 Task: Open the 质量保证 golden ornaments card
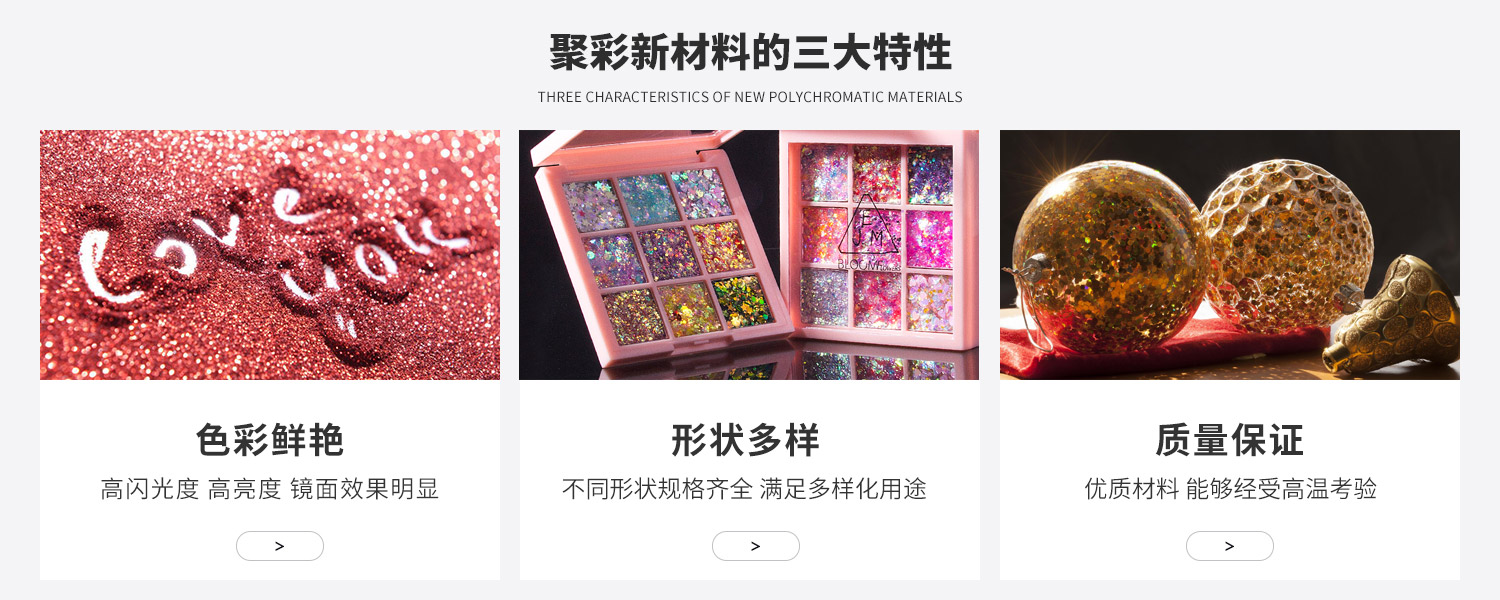point(1230,255)
